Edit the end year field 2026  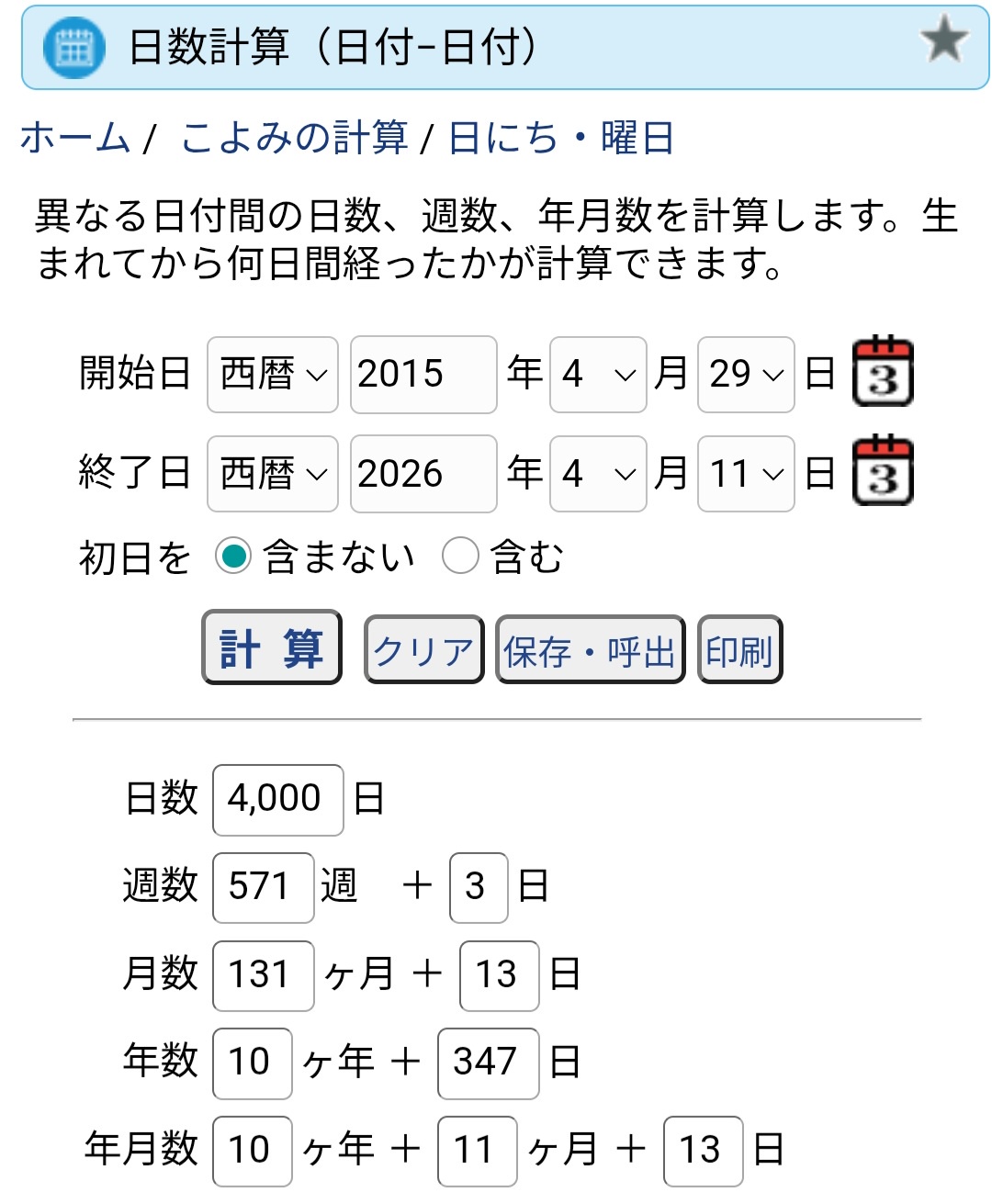tap(423, 474)
